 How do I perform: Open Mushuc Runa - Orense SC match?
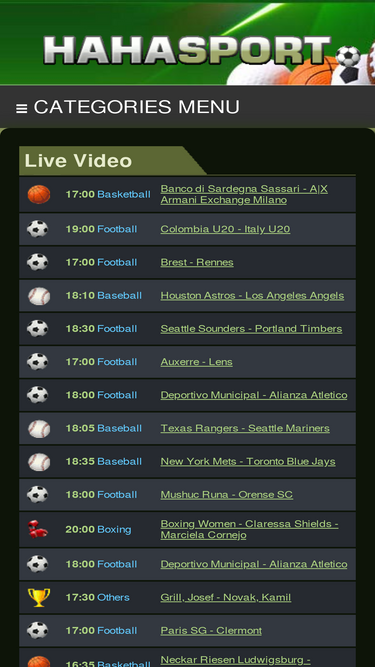pyautogui.click(x=227, y=495)
